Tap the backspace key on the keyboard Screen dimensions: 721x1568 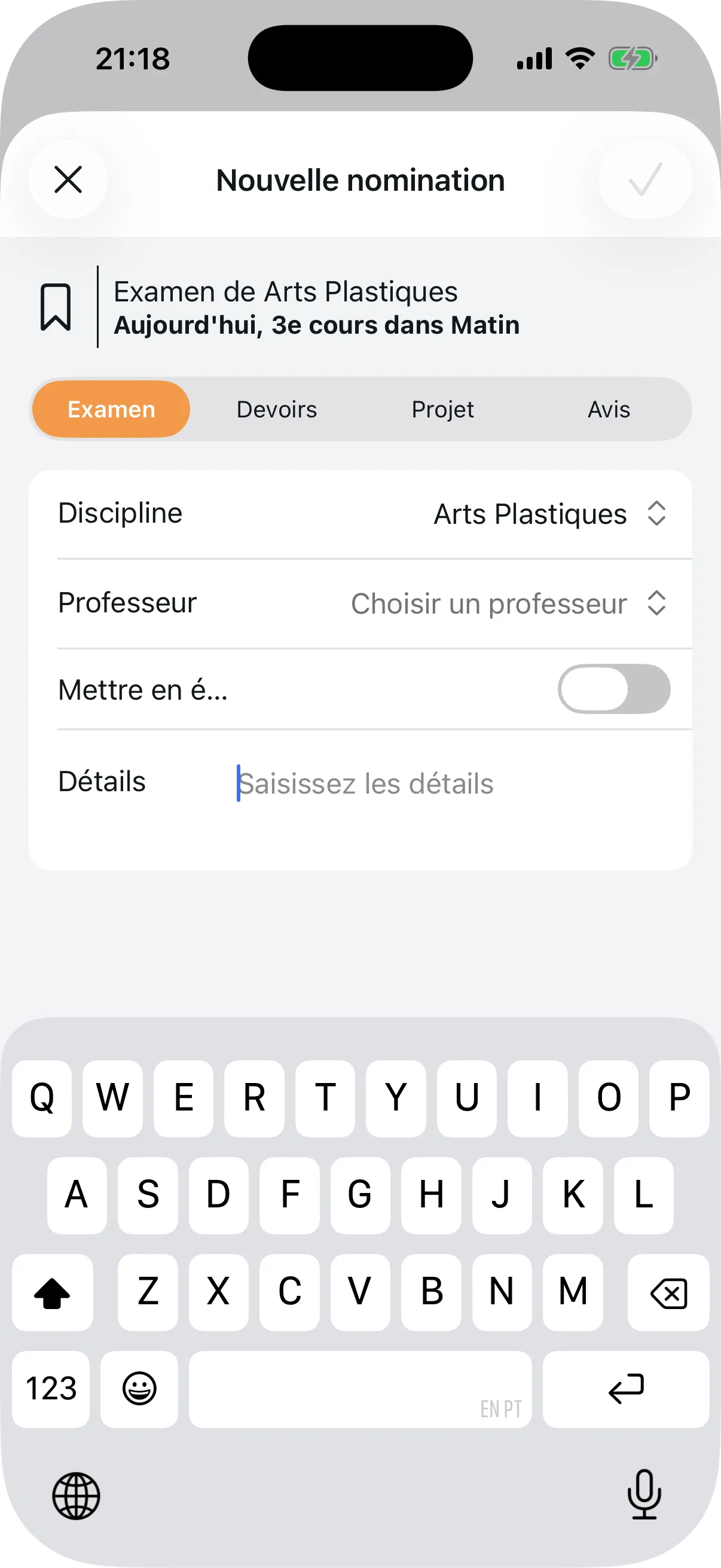tap(667, 1293)
